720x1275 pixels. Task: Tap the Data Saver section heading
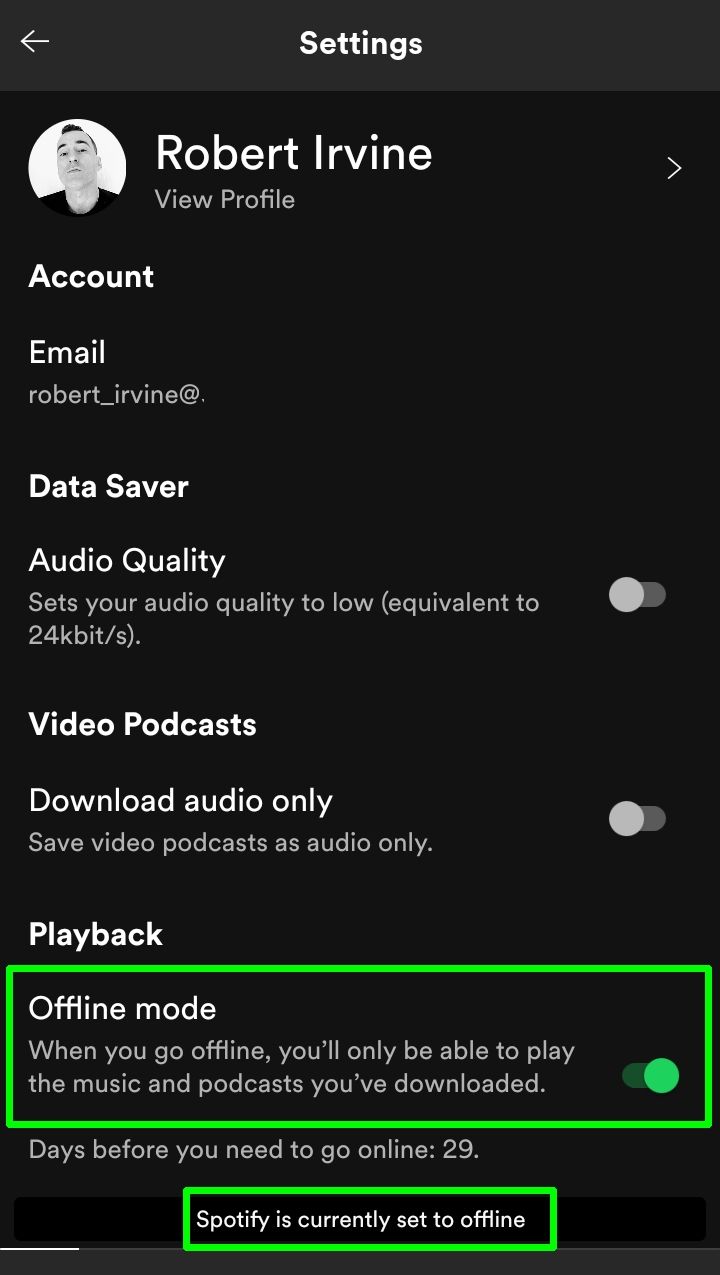[x=108, y=486]
